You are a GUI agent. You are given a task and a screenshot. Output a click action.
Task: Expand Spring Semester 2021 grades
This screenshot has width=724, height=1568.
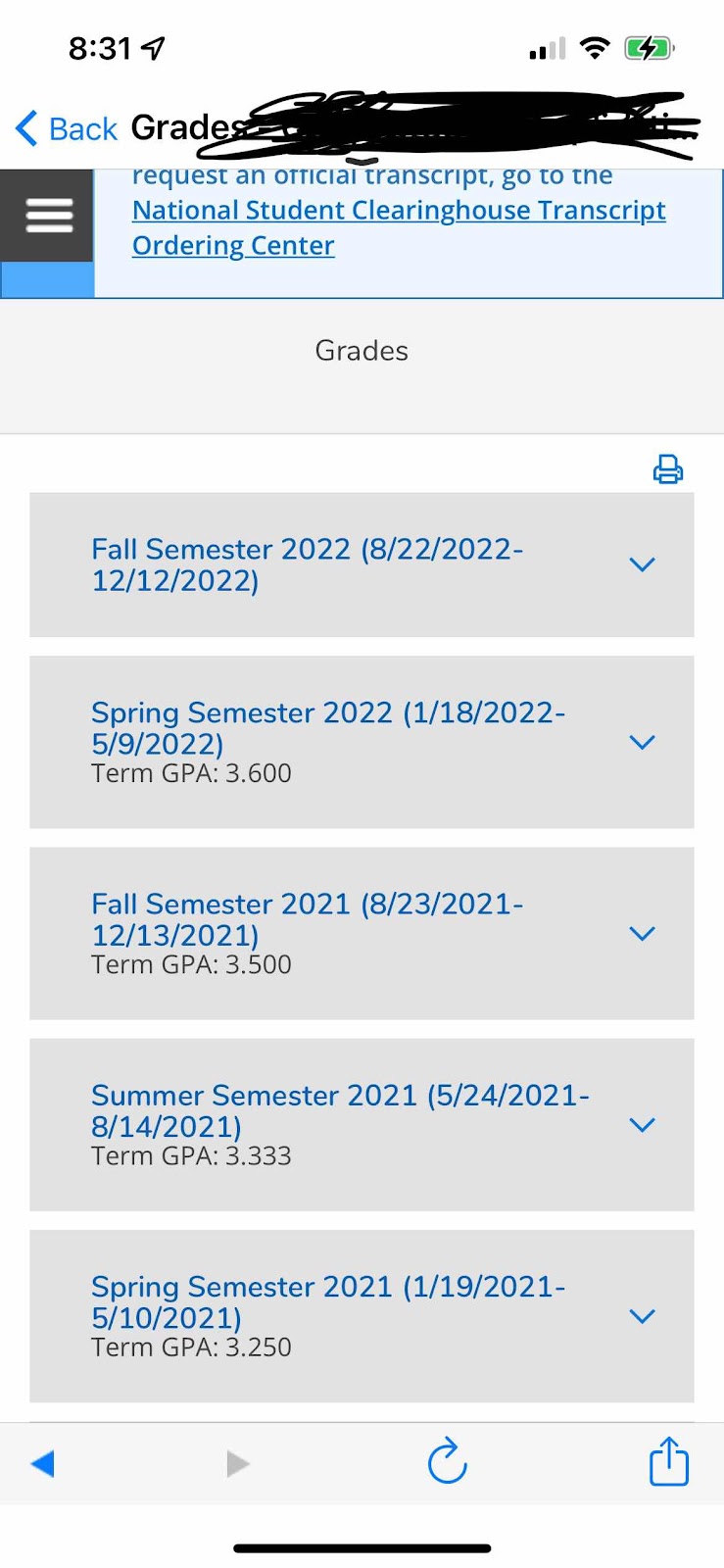coord(642,1315)
